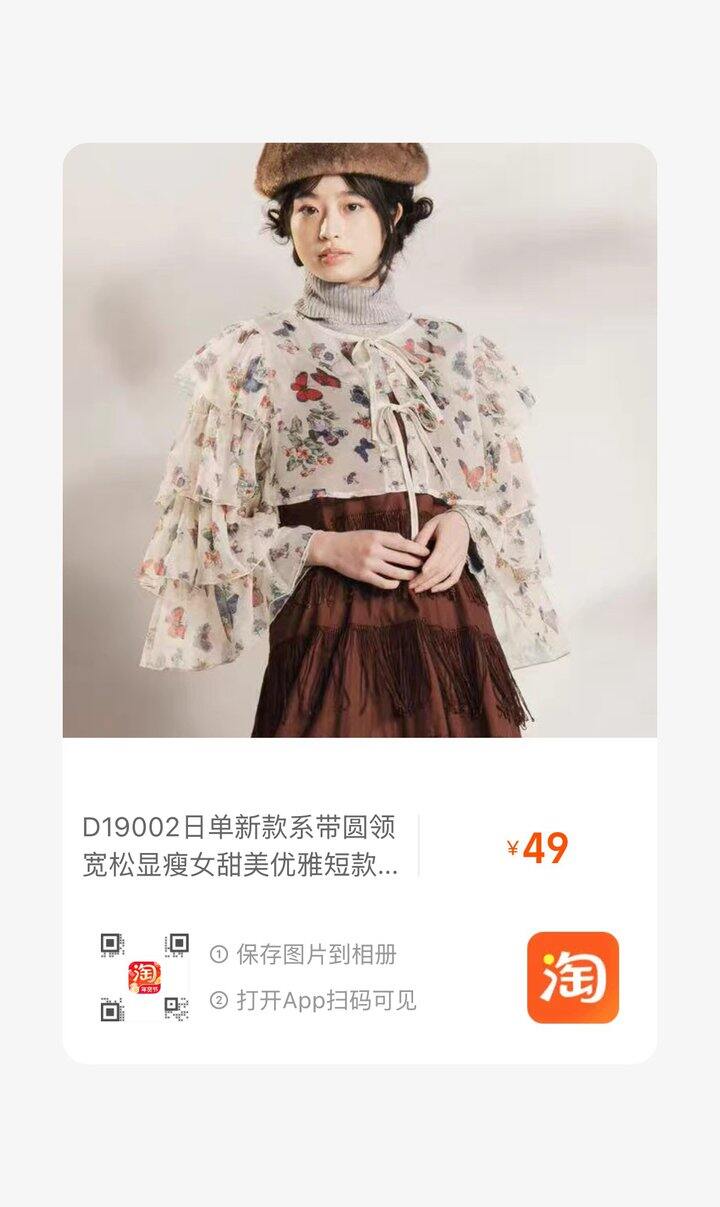The width and height of the screenshot is (720, 1207).
Task: Click the bottom-left corner of the QR code
Action: pyautogui.click(x=110, y=1010)
